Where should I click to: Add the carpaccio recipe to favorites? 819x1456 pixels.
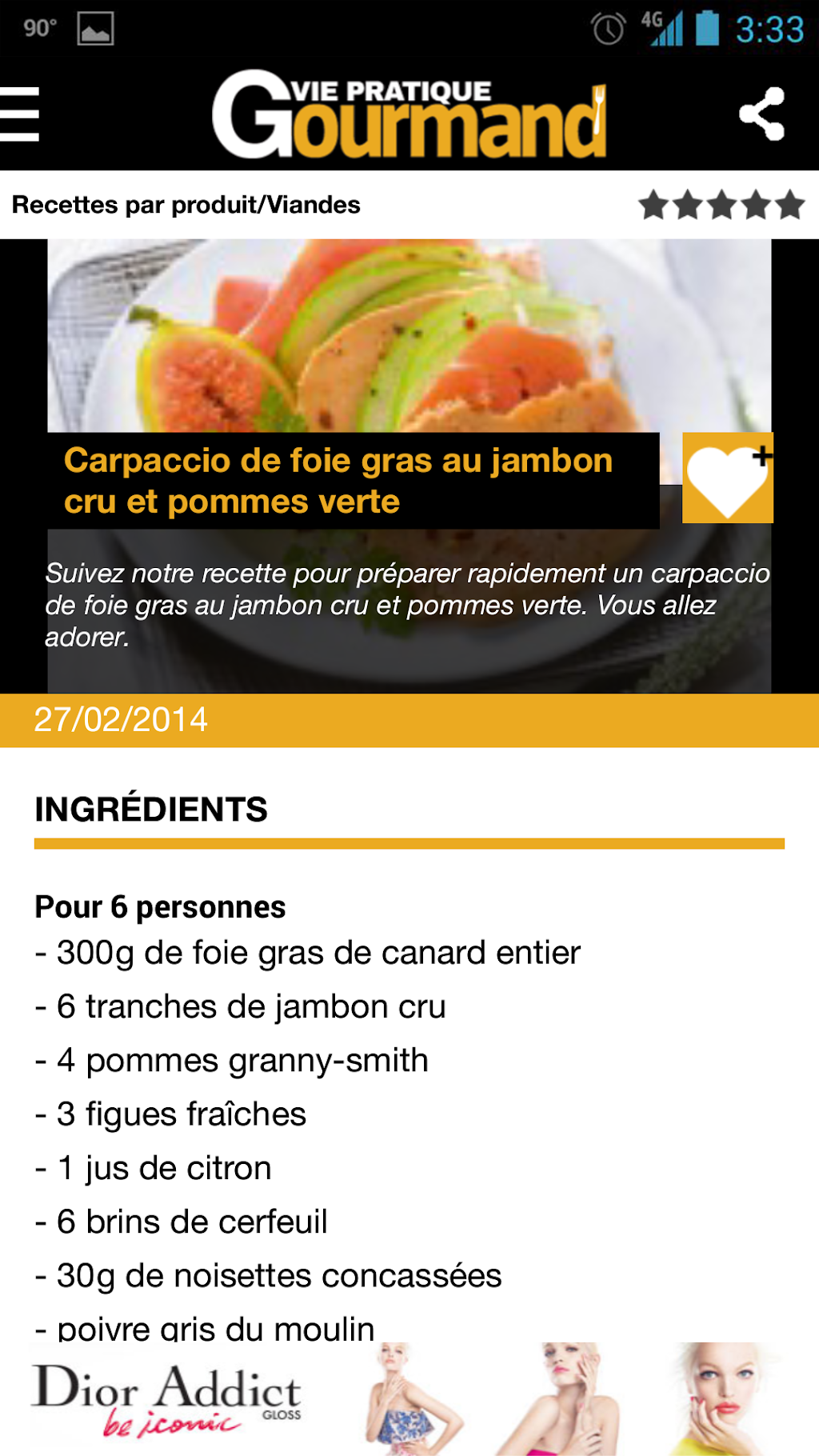[x=727, y=478]
